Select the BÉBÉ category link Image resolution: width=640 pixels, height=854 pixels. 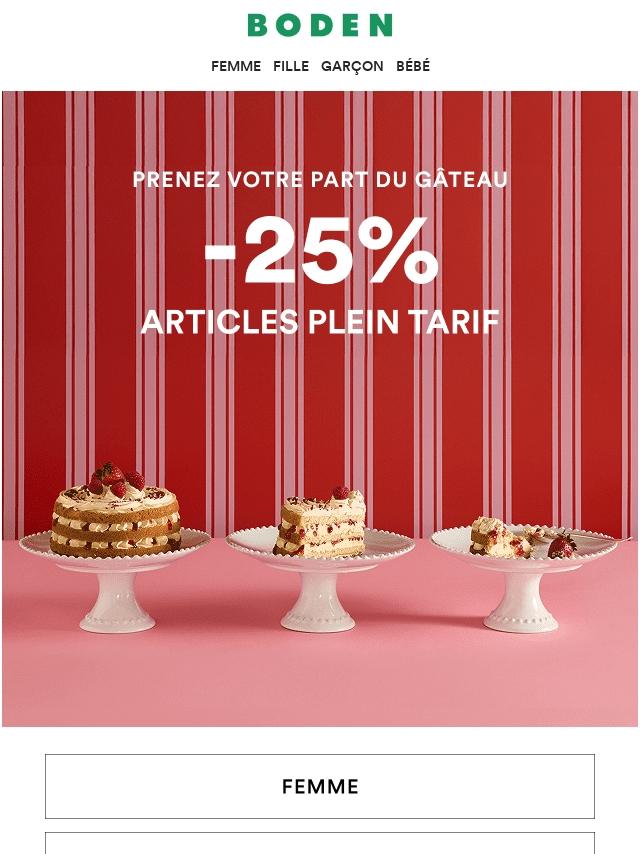(x=413, y=66)
